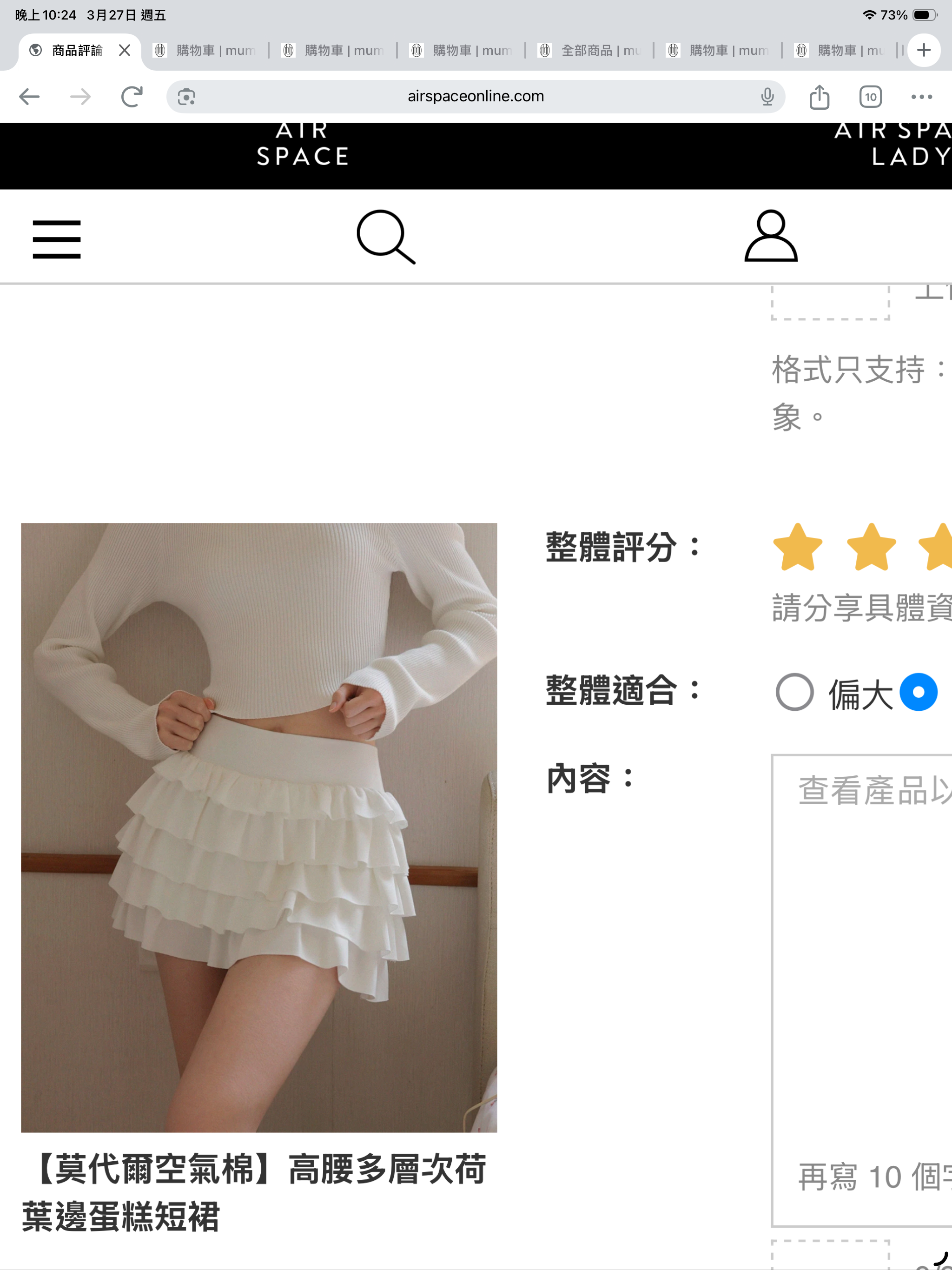The image size is (952, 1270).
Task: Open the browser overflow menu
Action: pyautogui.click(x=922, y=96)
